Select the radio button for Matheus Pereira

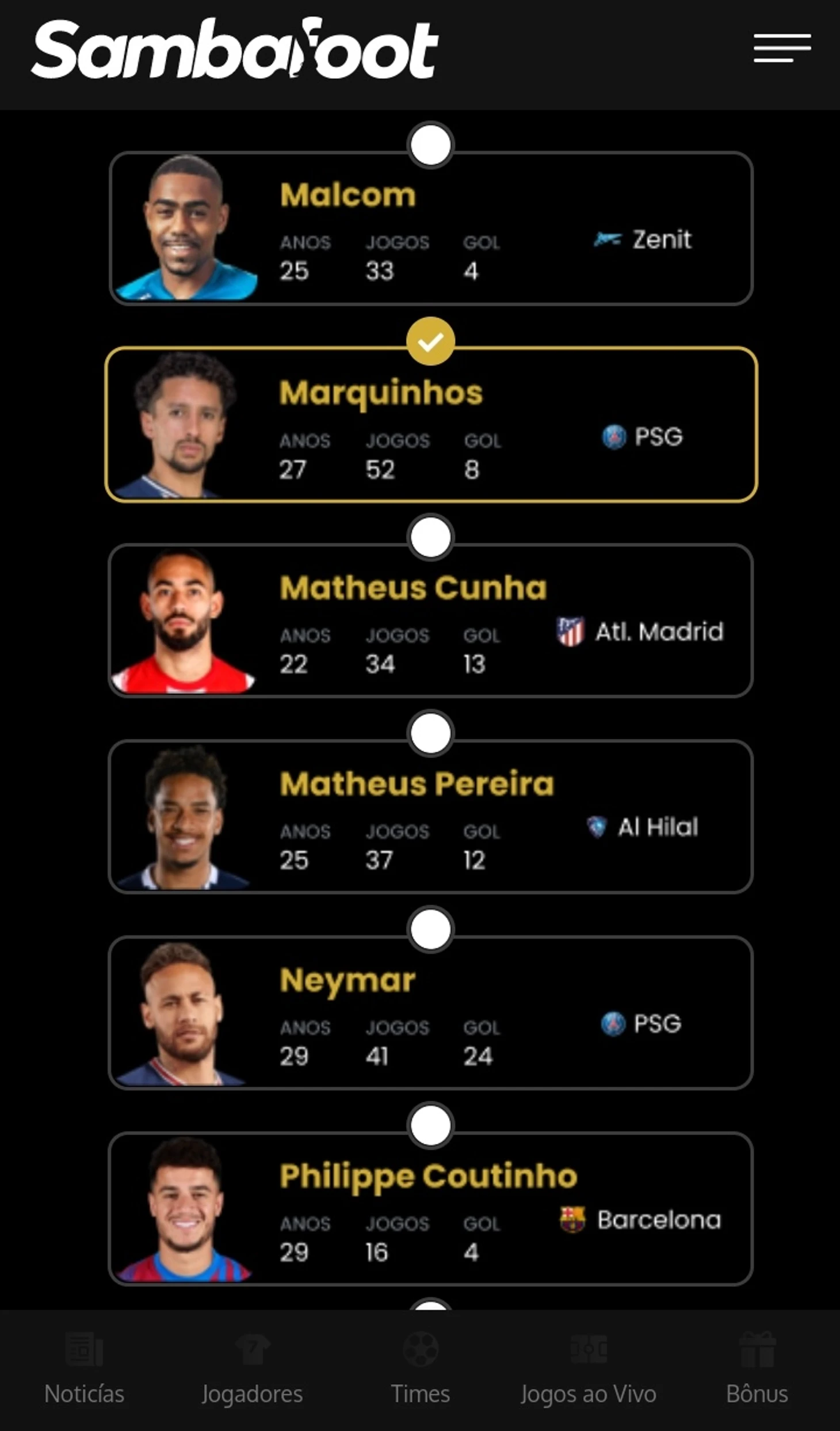430,733
